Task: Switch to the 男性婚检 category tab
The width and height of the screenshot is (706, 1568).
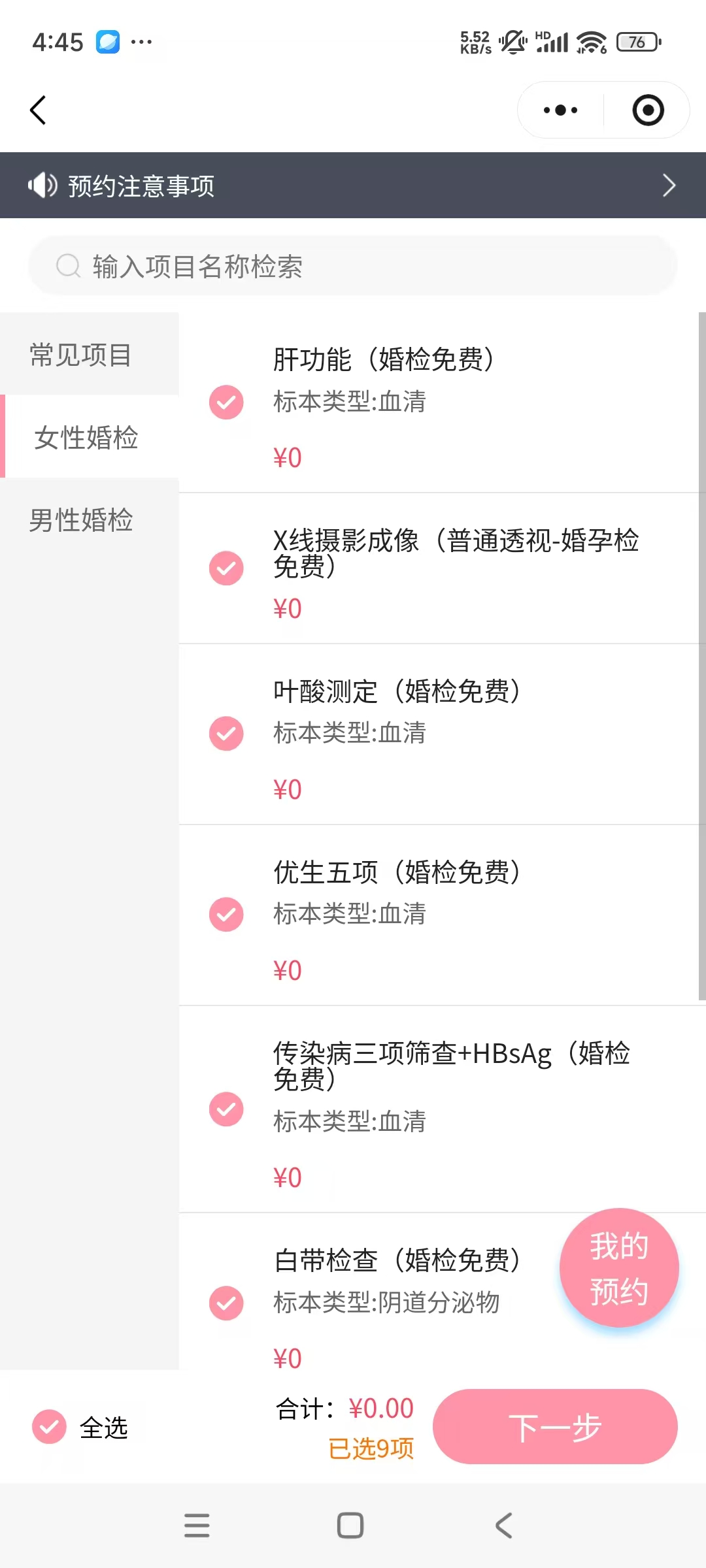Action: point(80,521)
